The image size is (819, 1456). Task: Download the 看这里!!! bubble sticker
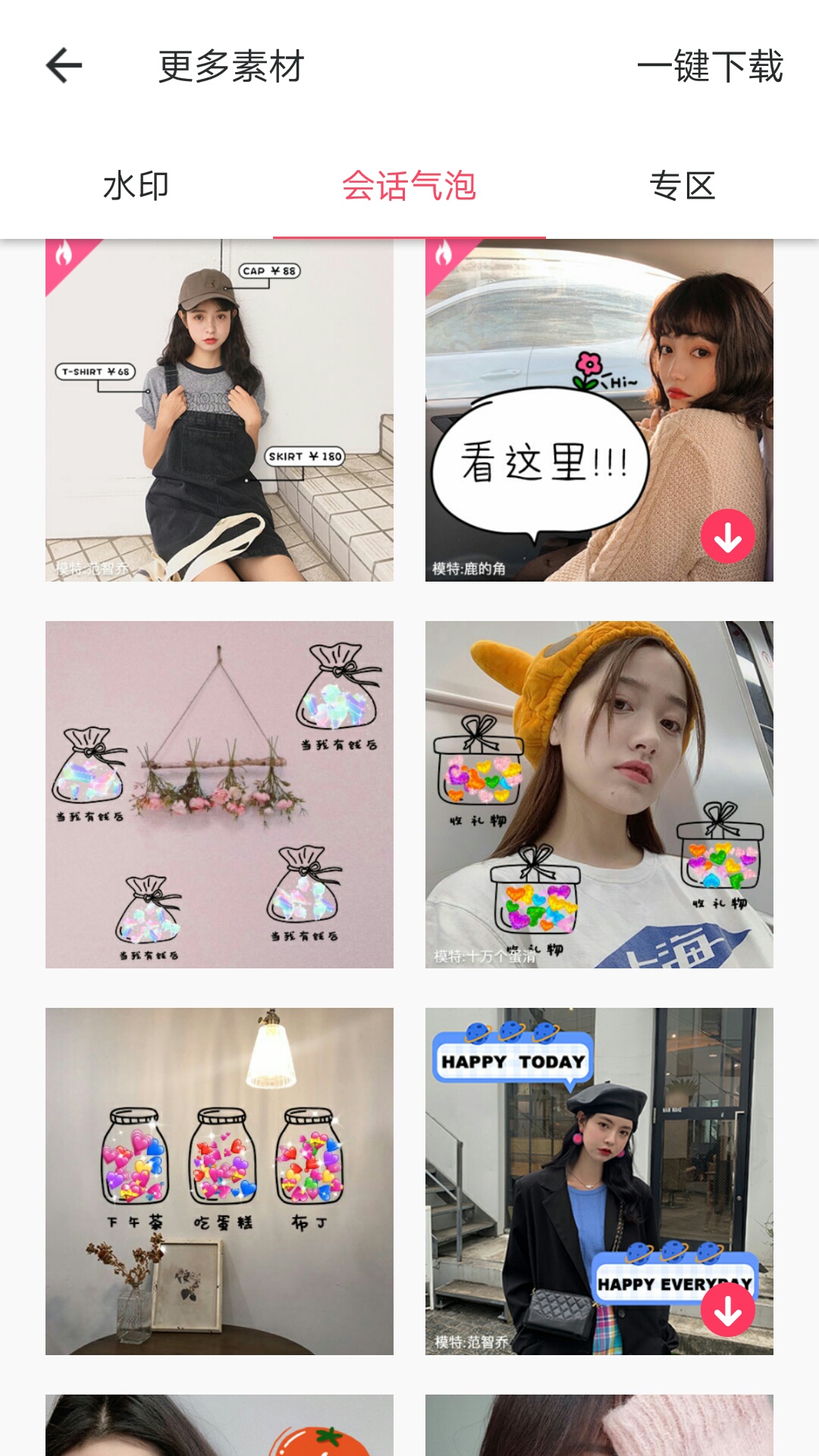point(727,536)
